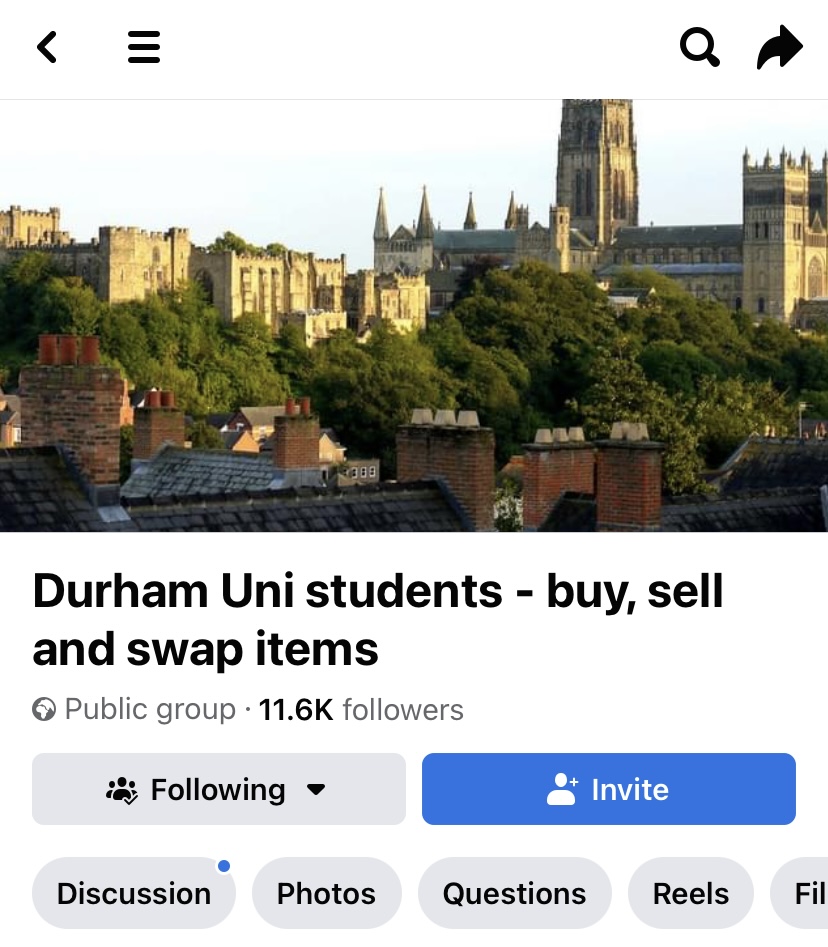Go back using the top-left arrow
Screen dimensions: 828x947
47,47
